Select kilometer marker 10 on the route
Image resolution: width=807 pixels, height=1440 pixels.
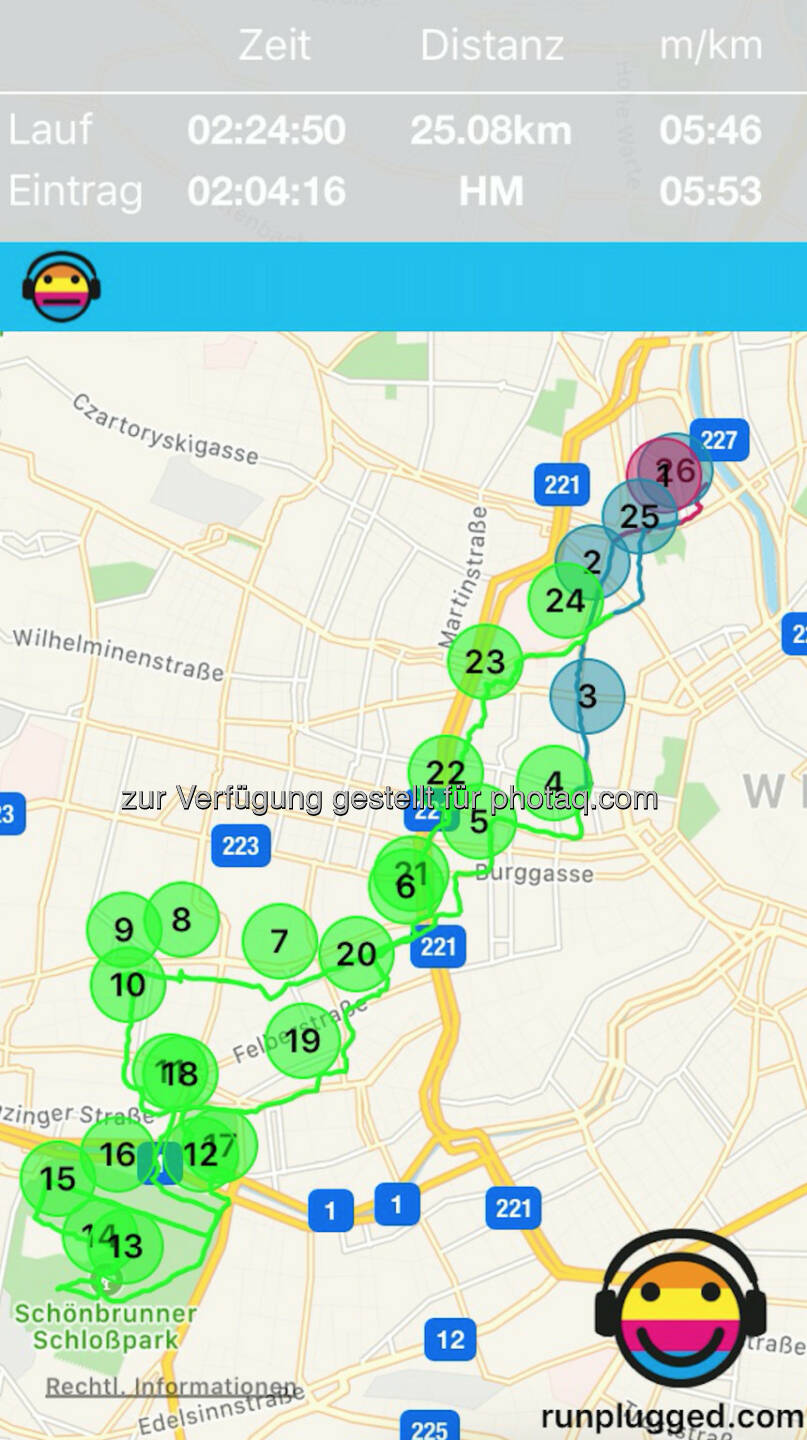128,985
